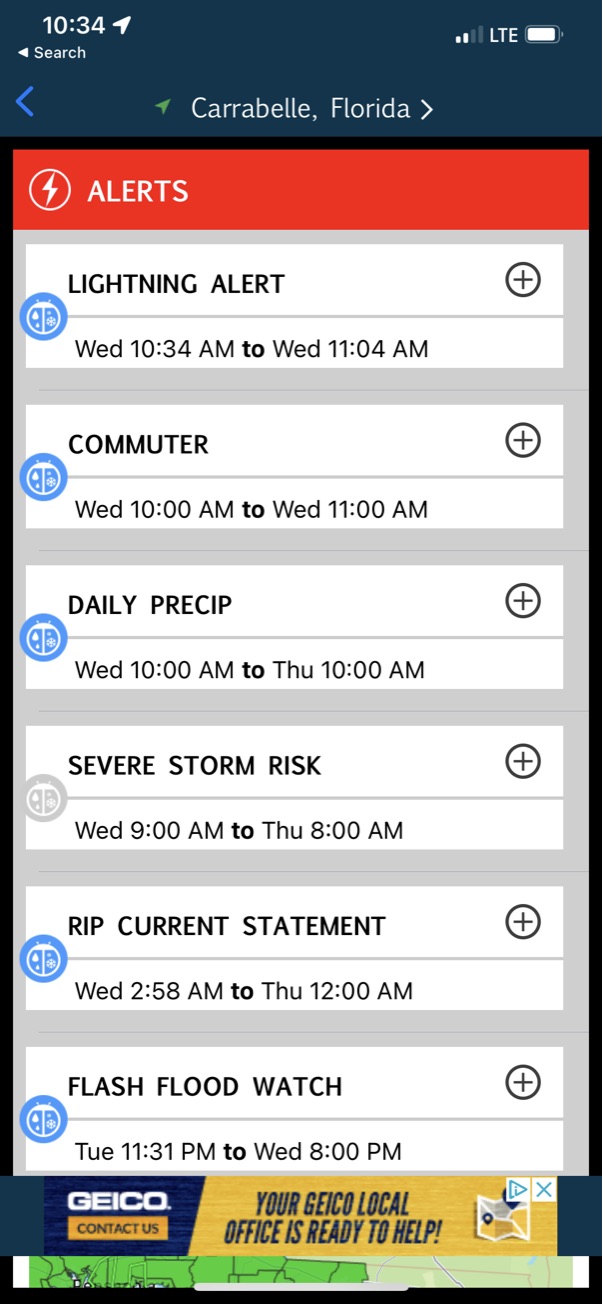Expand the Severe Storm Risk alert
Image resolution: width=602 pixels, height=1304 pixels.
(522, 762)
